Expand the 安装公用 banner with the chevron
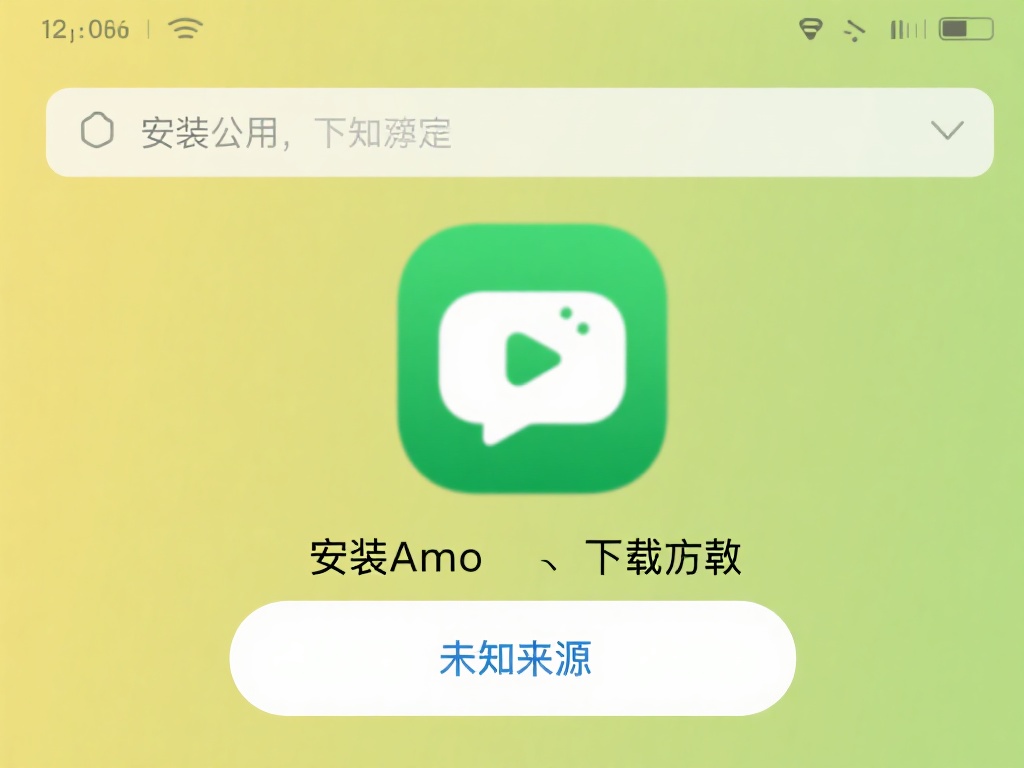Image resolution: width=1024 pixels, height=768 pixels. click(x=946, y=131)
